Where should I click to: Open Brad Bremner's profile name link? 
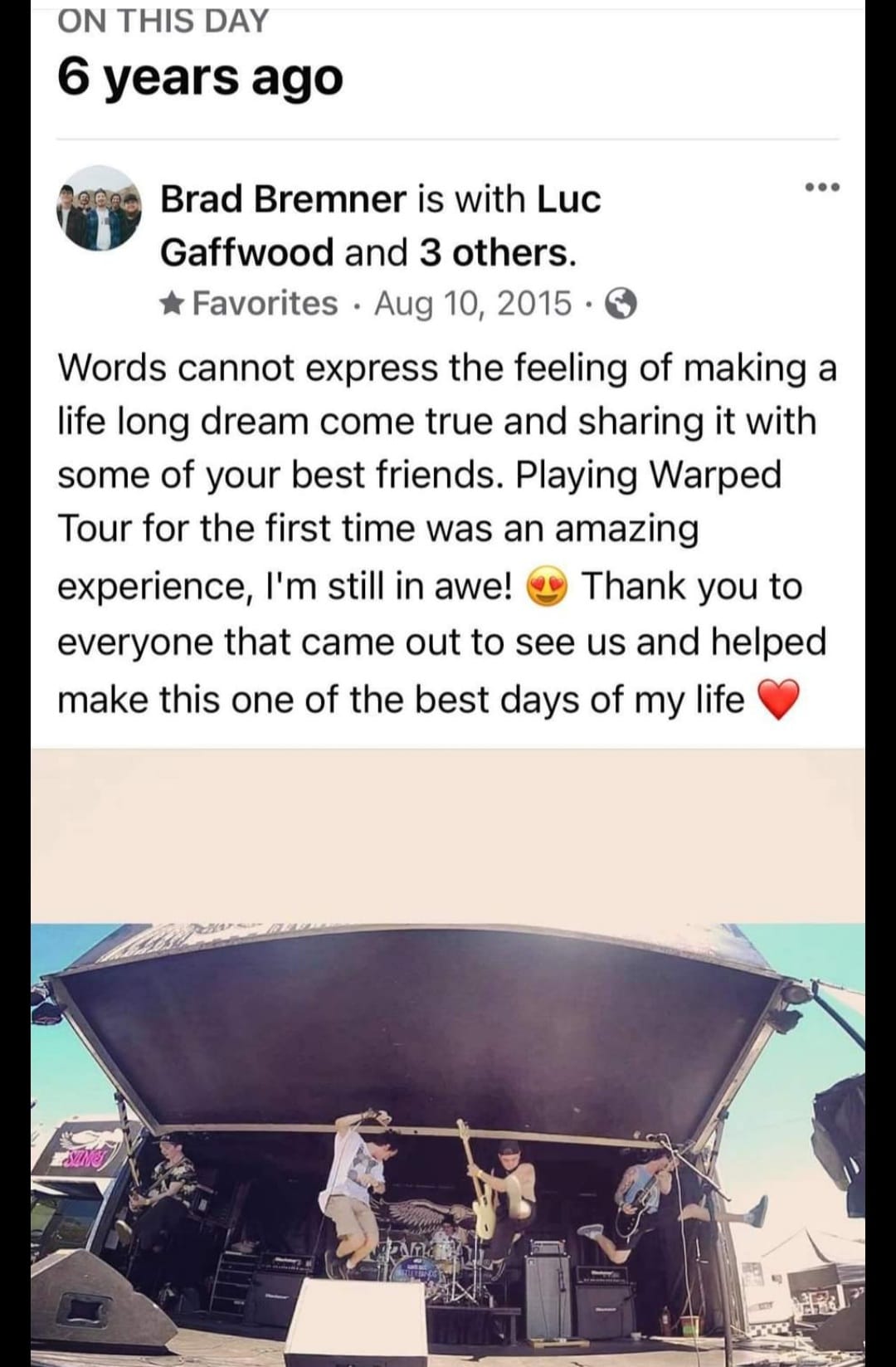[x=283, y=199]
